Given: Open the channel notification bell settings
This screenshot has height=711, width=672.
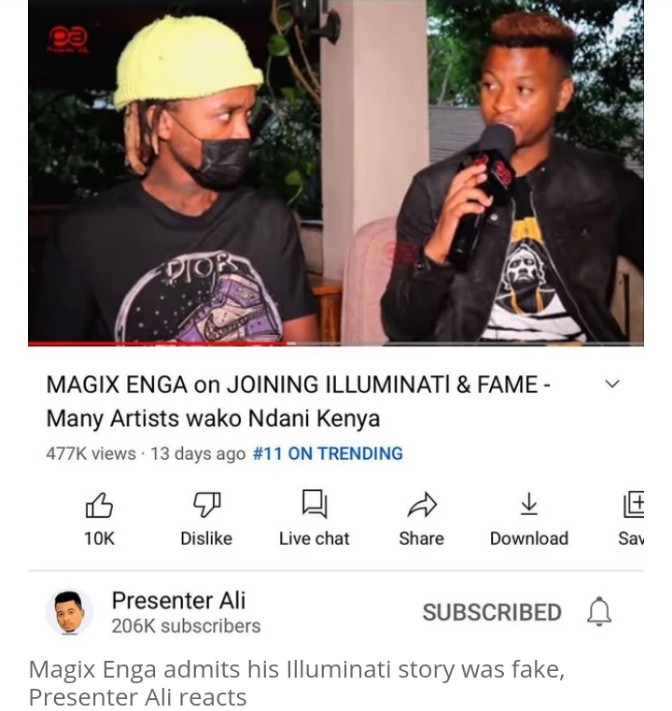Looking at the screenshot, I should pyautogui.click(x=599, y=611).
